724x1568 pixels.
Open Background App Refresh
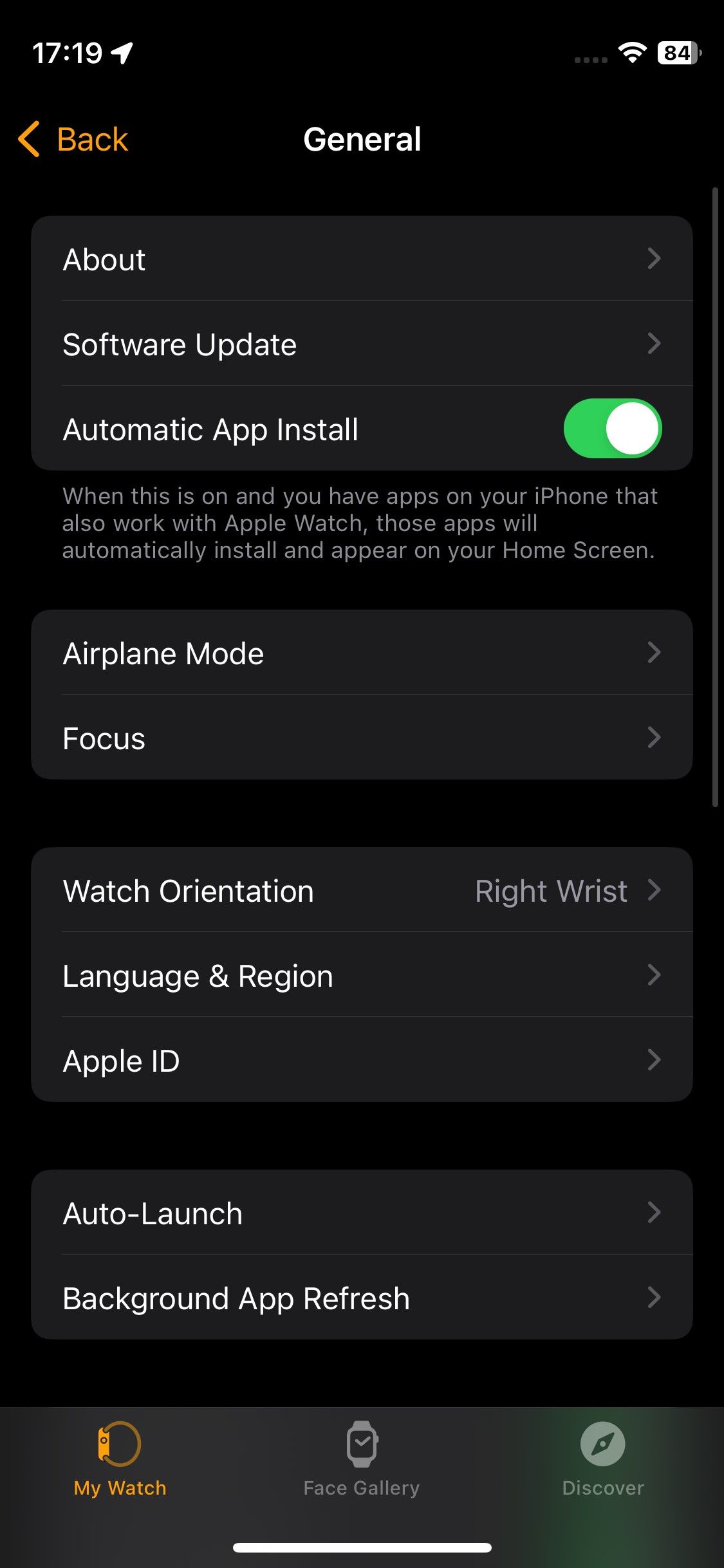[x=362, y=1297]
